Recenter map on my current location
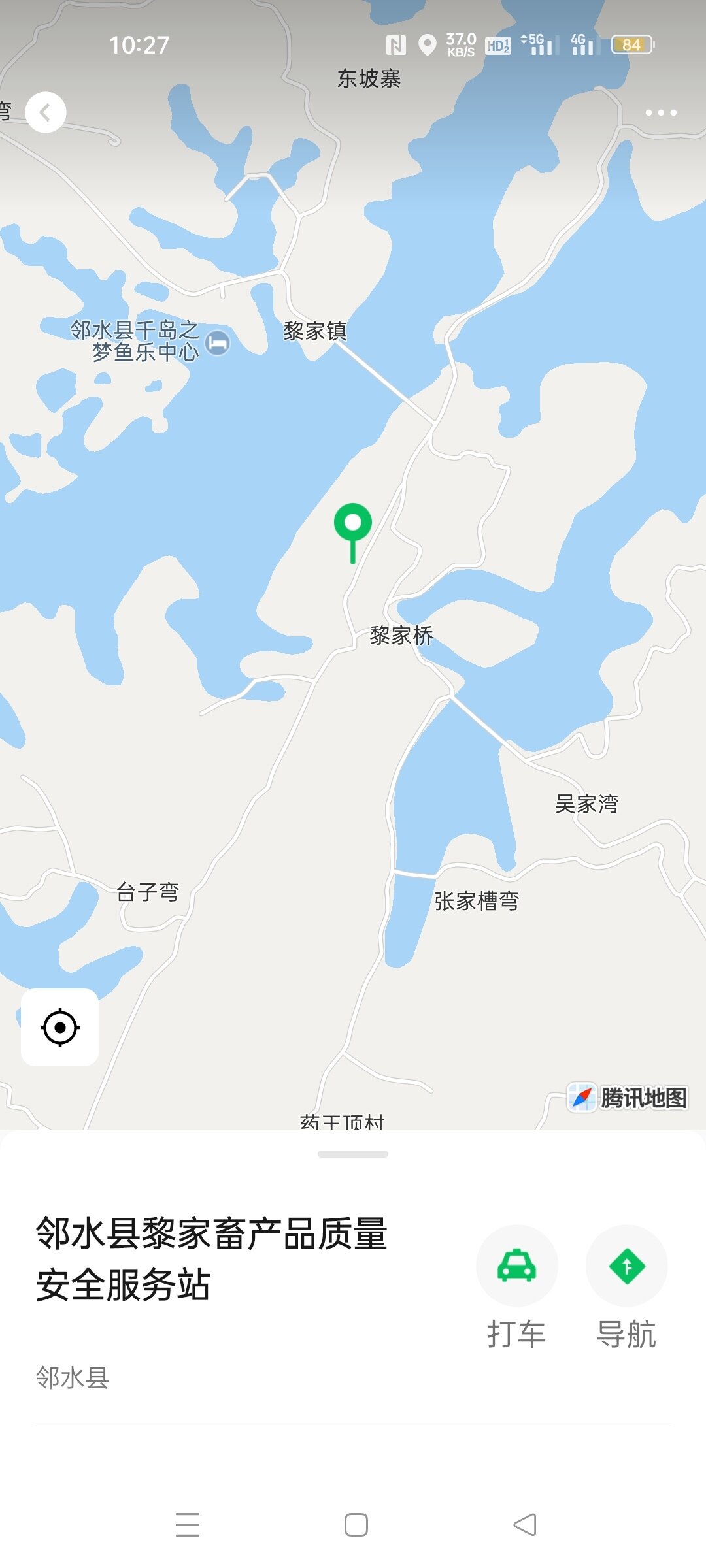 click(60, 1027)
